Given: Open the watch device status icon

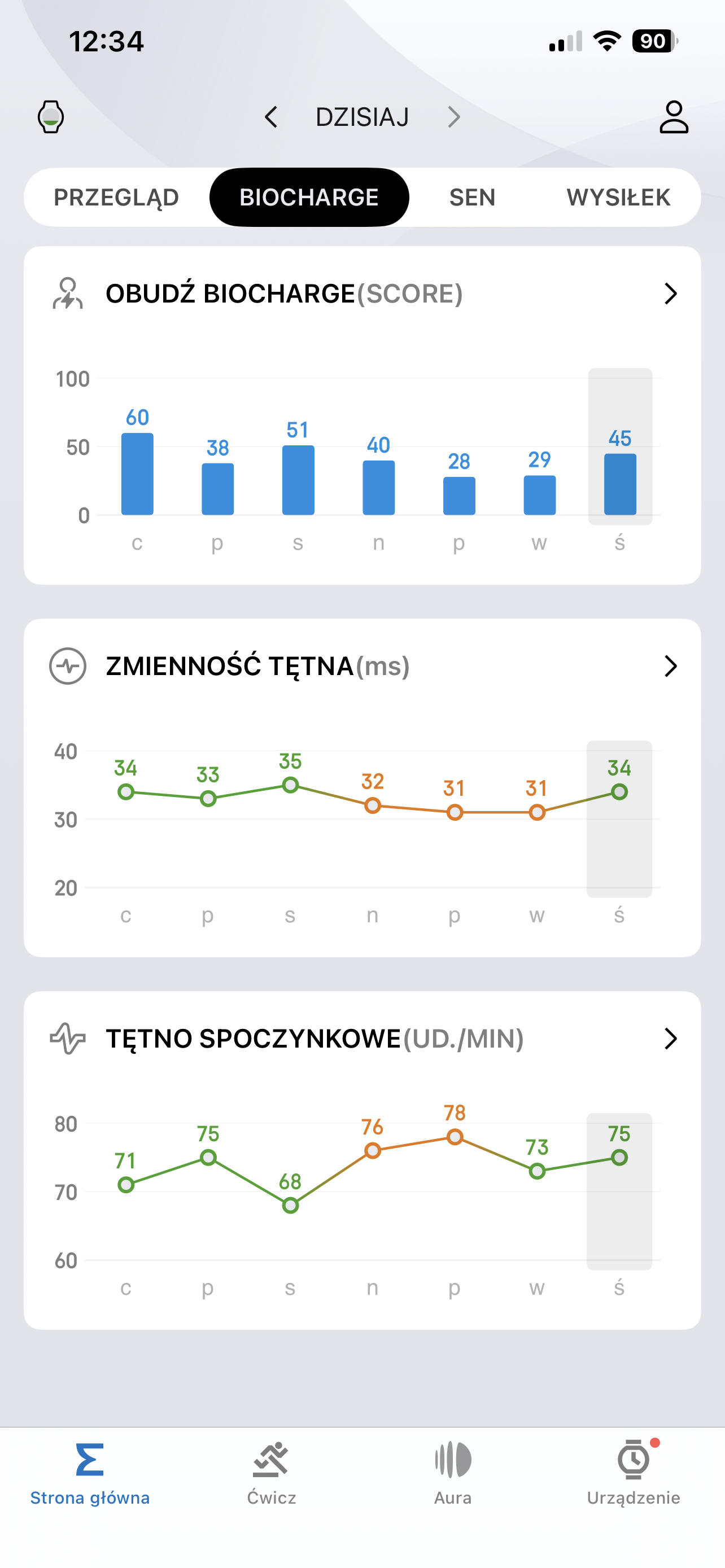Looking at the screenshot, I should [x=50, y=117].
